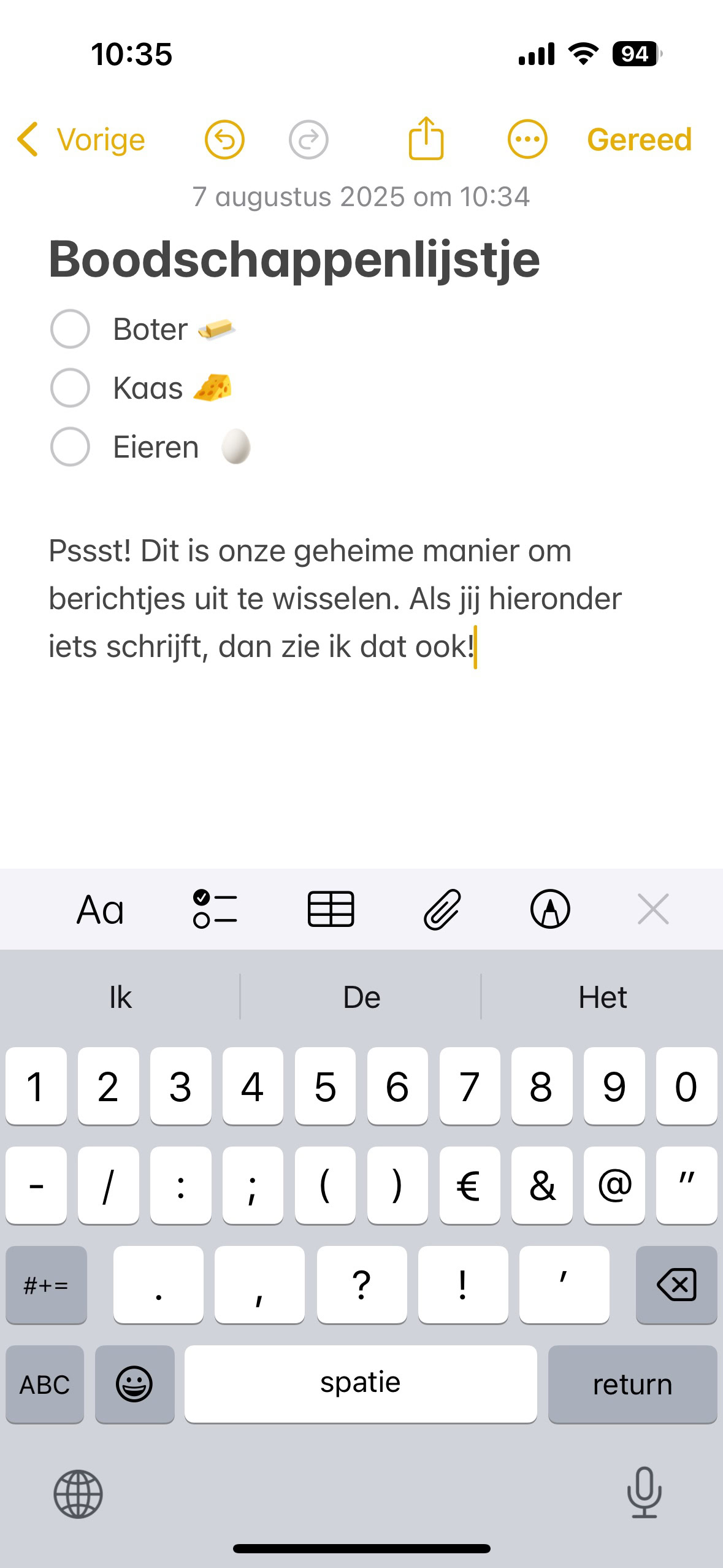
Task: Open the emoji keyboard
Action: 134,1384
